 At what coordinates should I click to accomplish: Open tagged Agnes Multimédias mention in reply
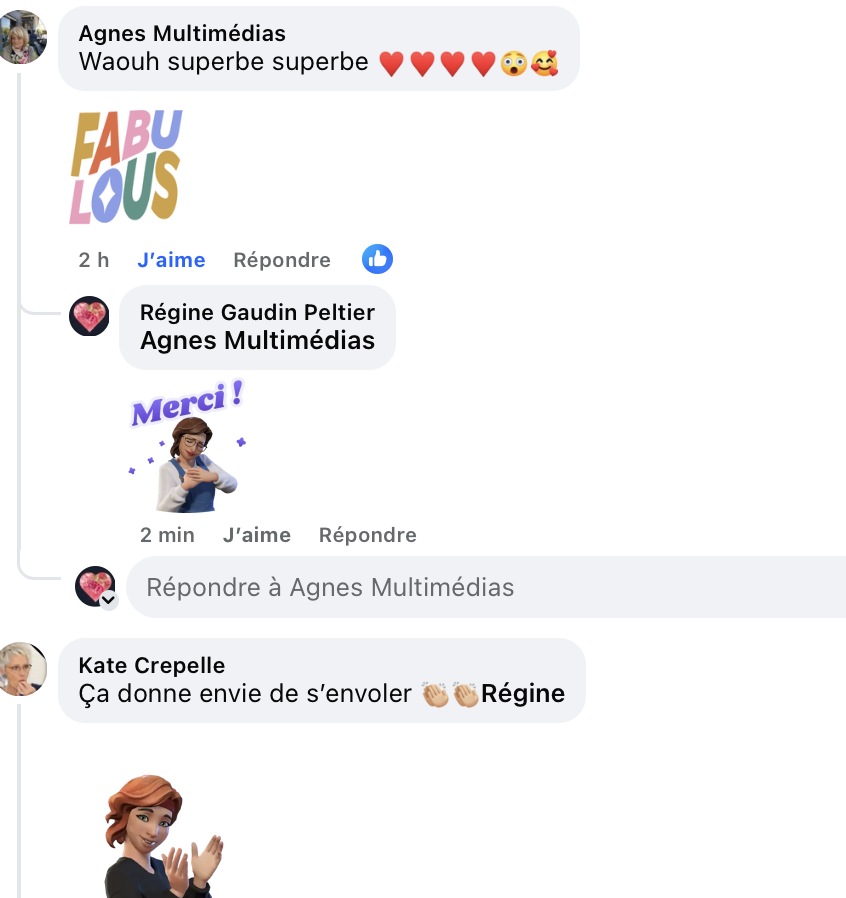(x=257, y=340)
